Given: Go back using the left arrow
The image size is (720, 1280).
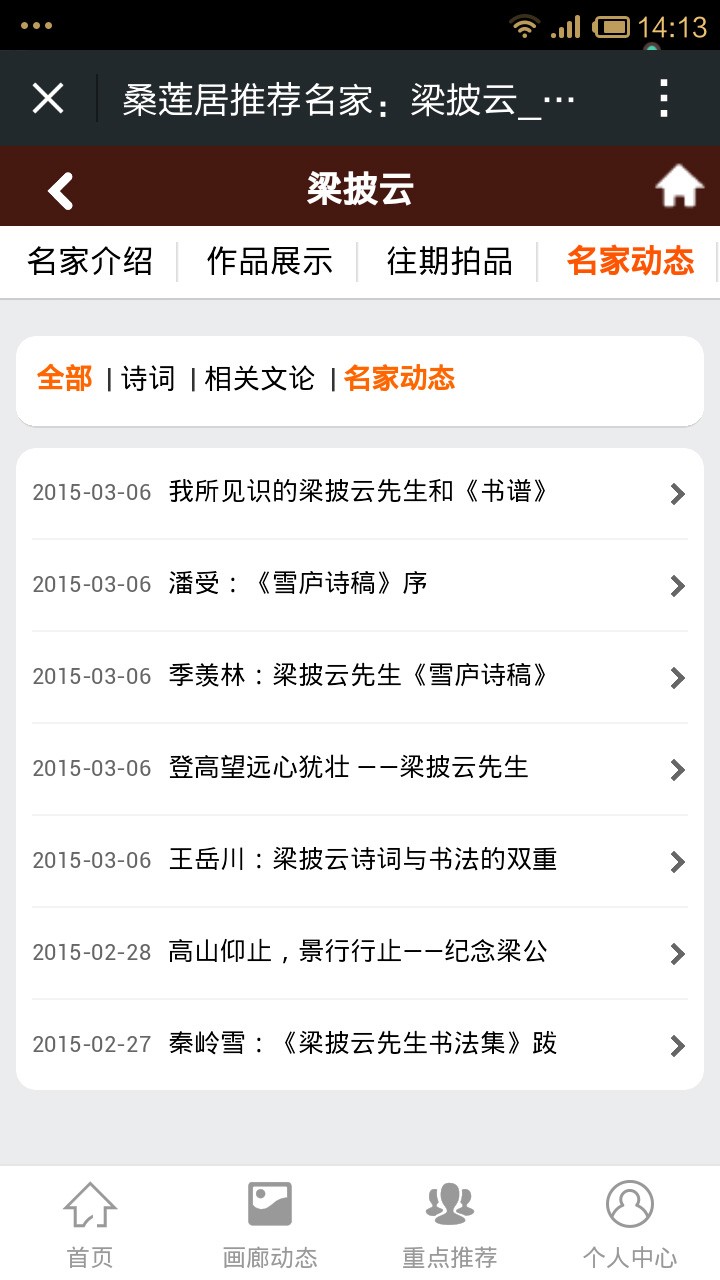Looking at the screenshot, I should (x=61, y=190).
